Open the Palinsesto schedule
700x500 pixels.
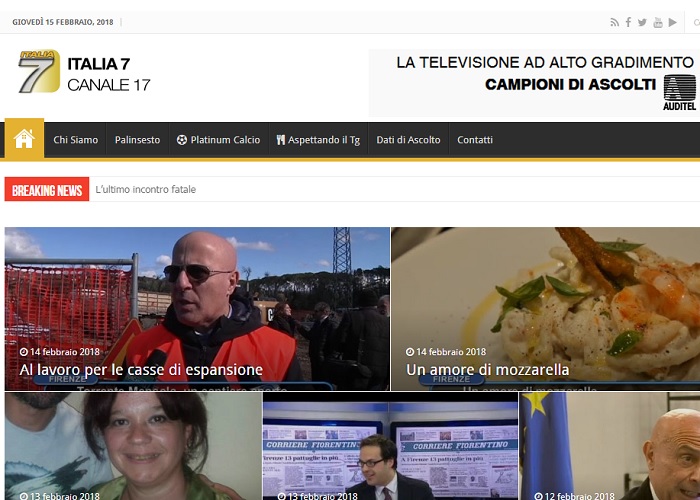137,140
